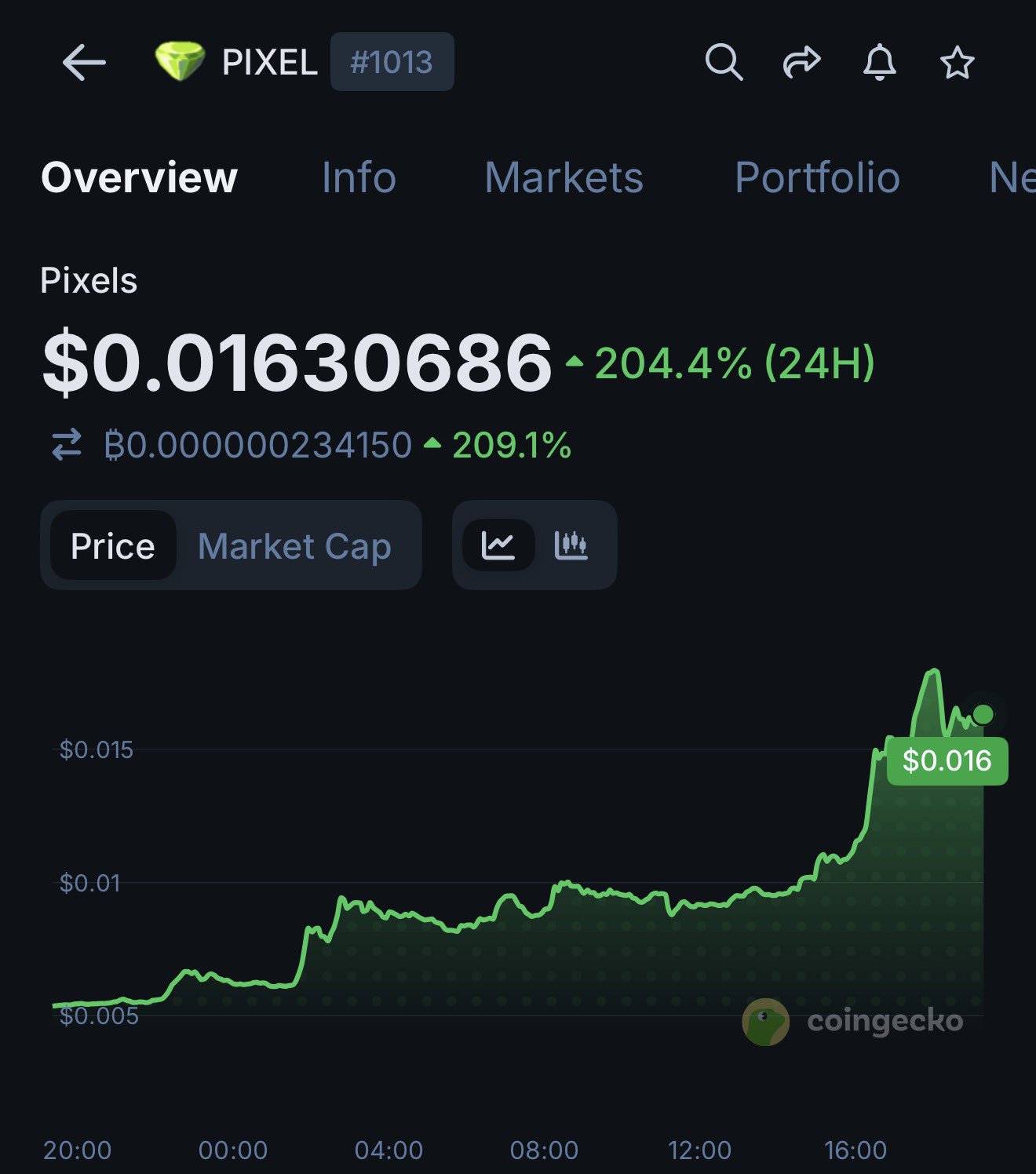Switch to candlestick chart view

[x=571, y=545]
